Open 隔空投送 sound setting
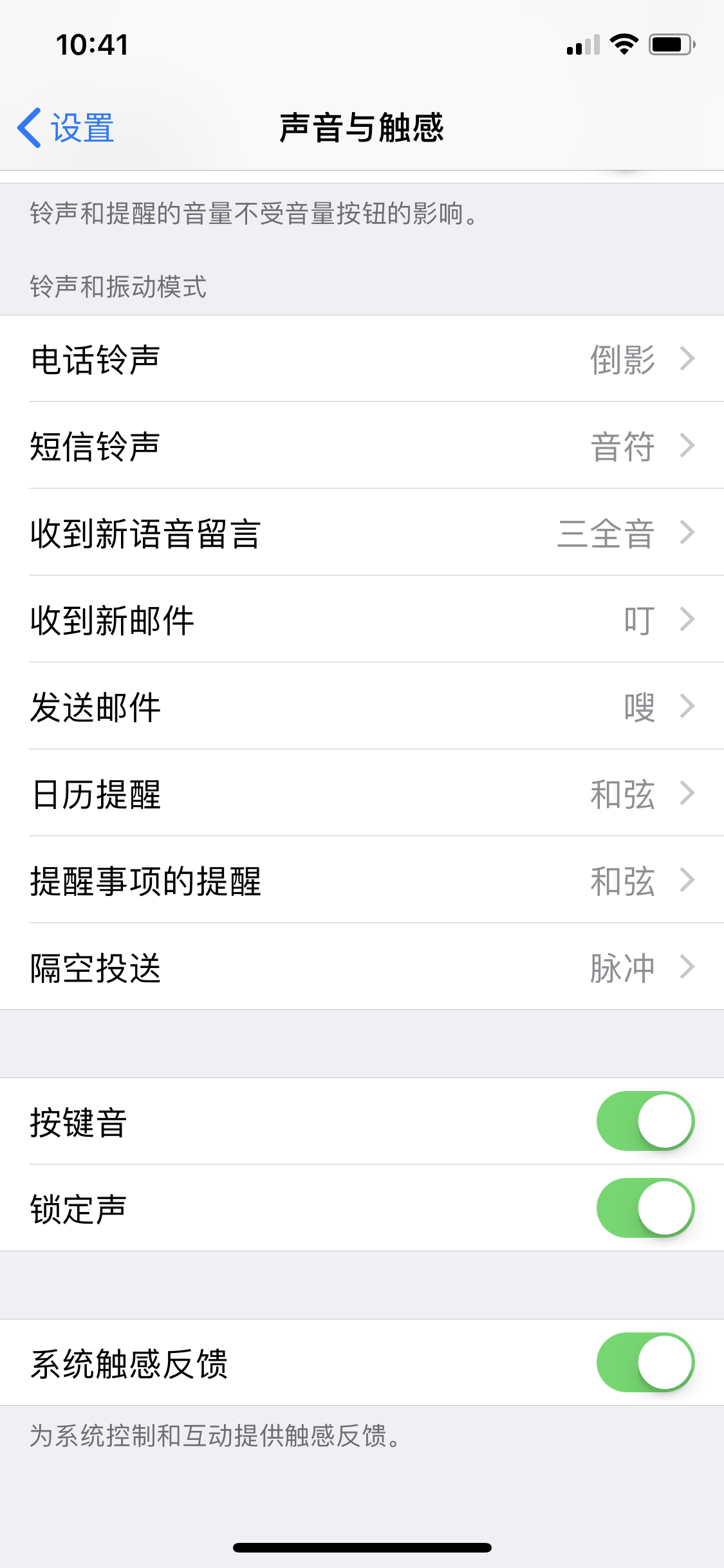This screenshot has width=724, height=1568. 362,967
